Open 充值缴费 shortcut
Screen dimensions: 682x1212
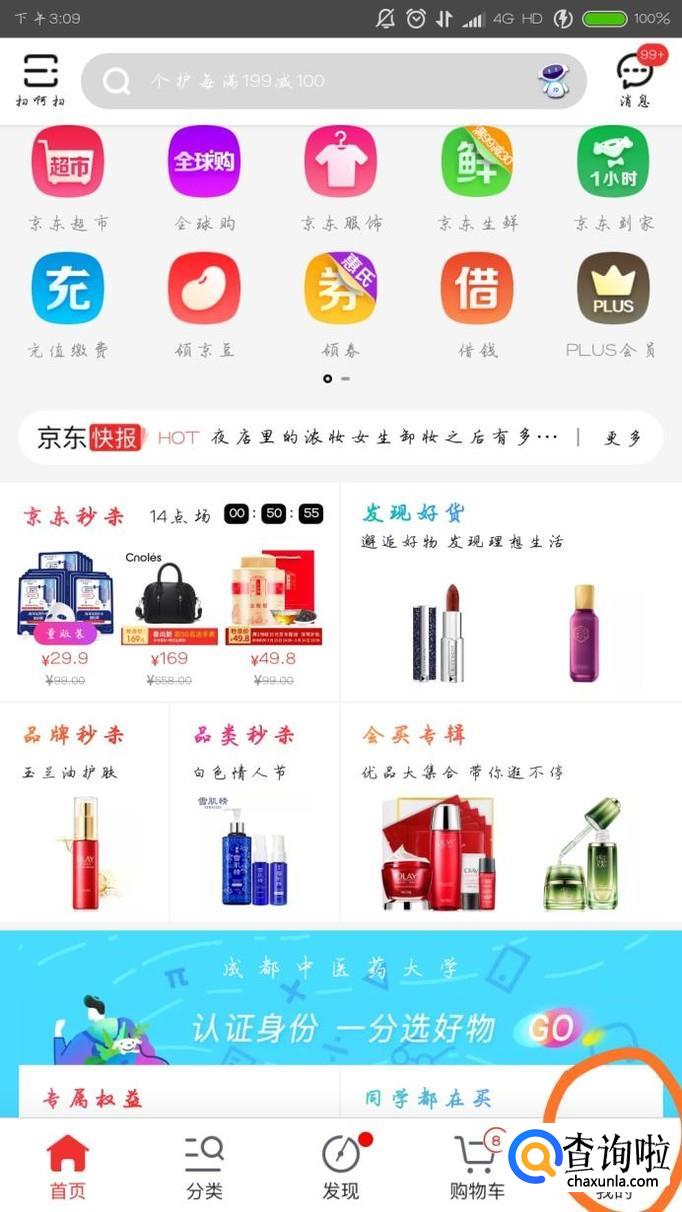click(x=68, y=290)
